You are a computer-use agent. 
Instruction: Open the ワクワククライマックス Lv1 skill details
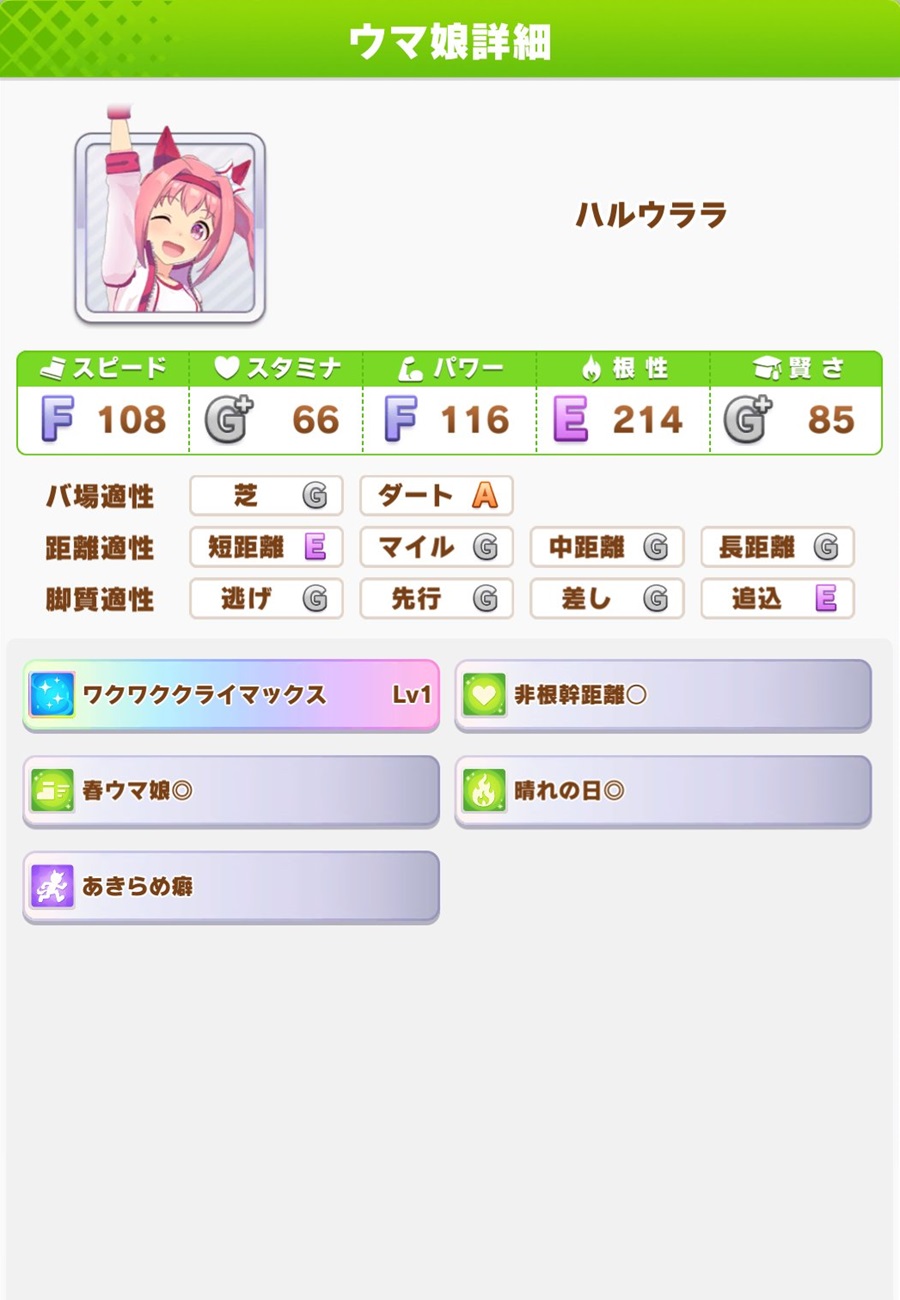[x=231, y=695]
